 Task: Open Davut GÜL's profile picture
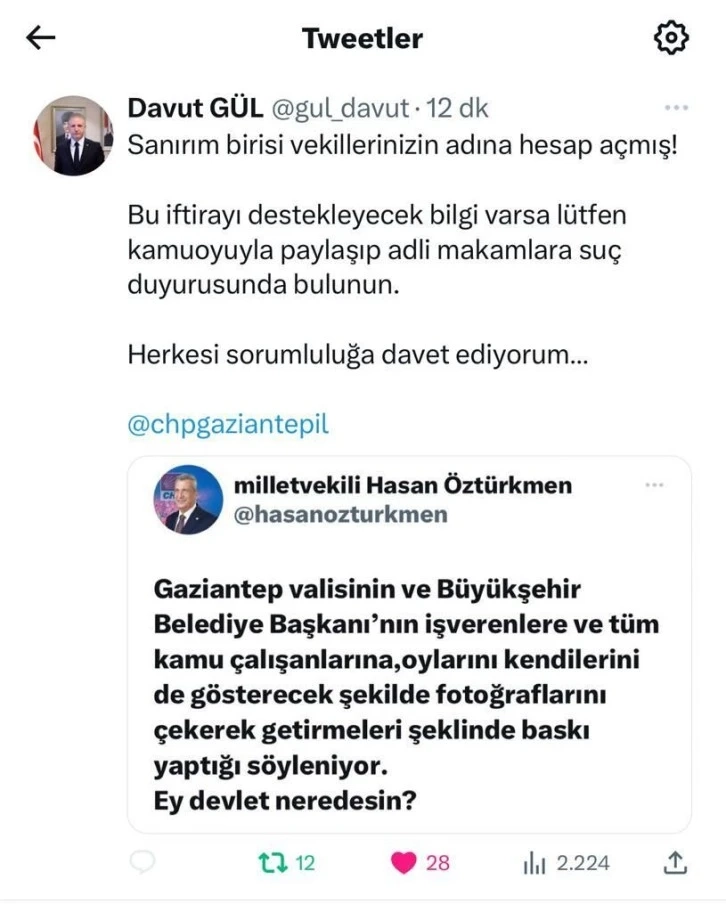(x=73, y=136)
